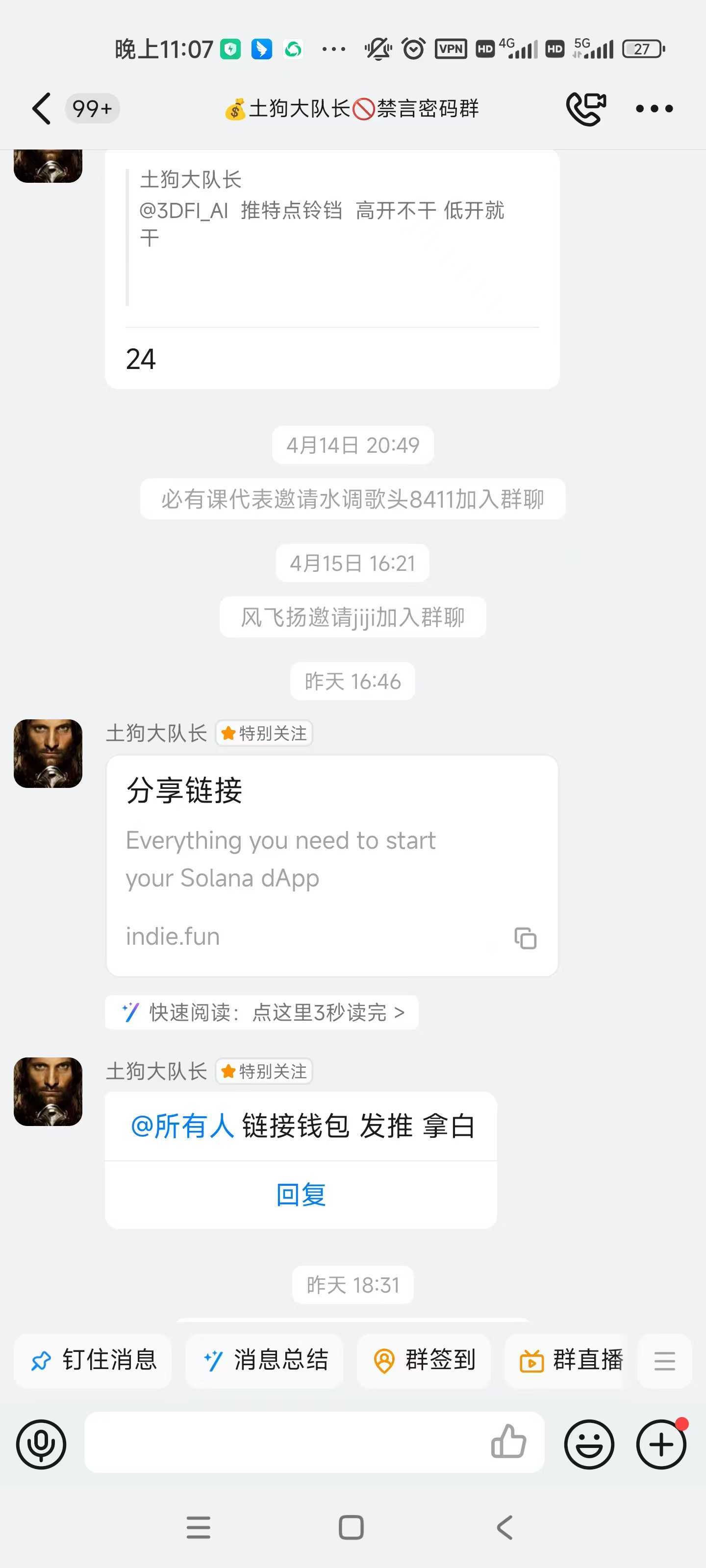This screenshot has width=706, height=1568.
Task: Open the chat overflow menu
Action: click(654, 109)
